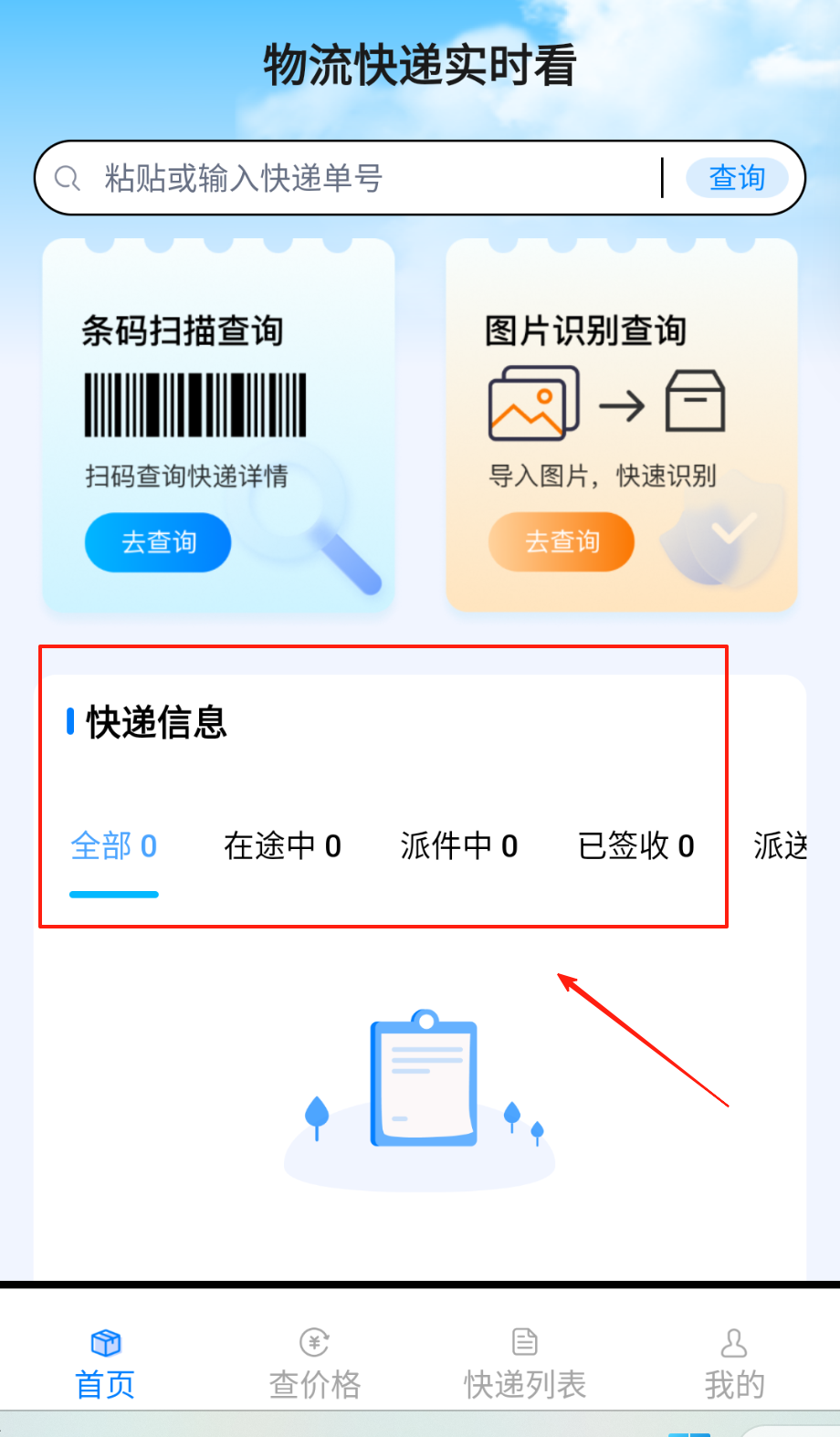840x1437 pixels.
Task: Open the 首页 bottom tab
Action: pos(105,1365)
